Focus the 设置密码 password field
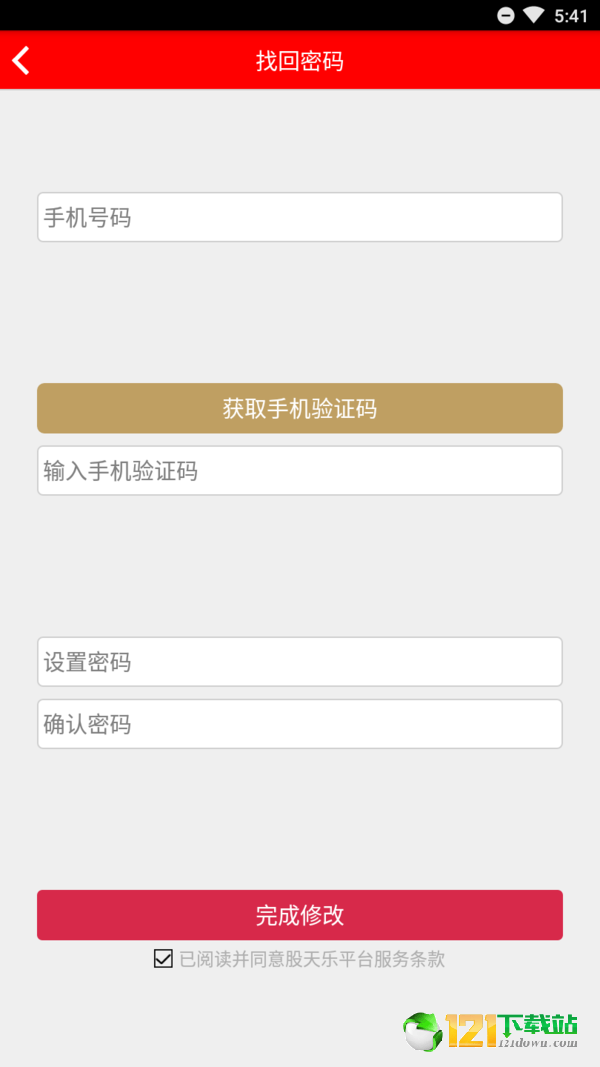Screen dimensions: 600x1067 (300, 661)
